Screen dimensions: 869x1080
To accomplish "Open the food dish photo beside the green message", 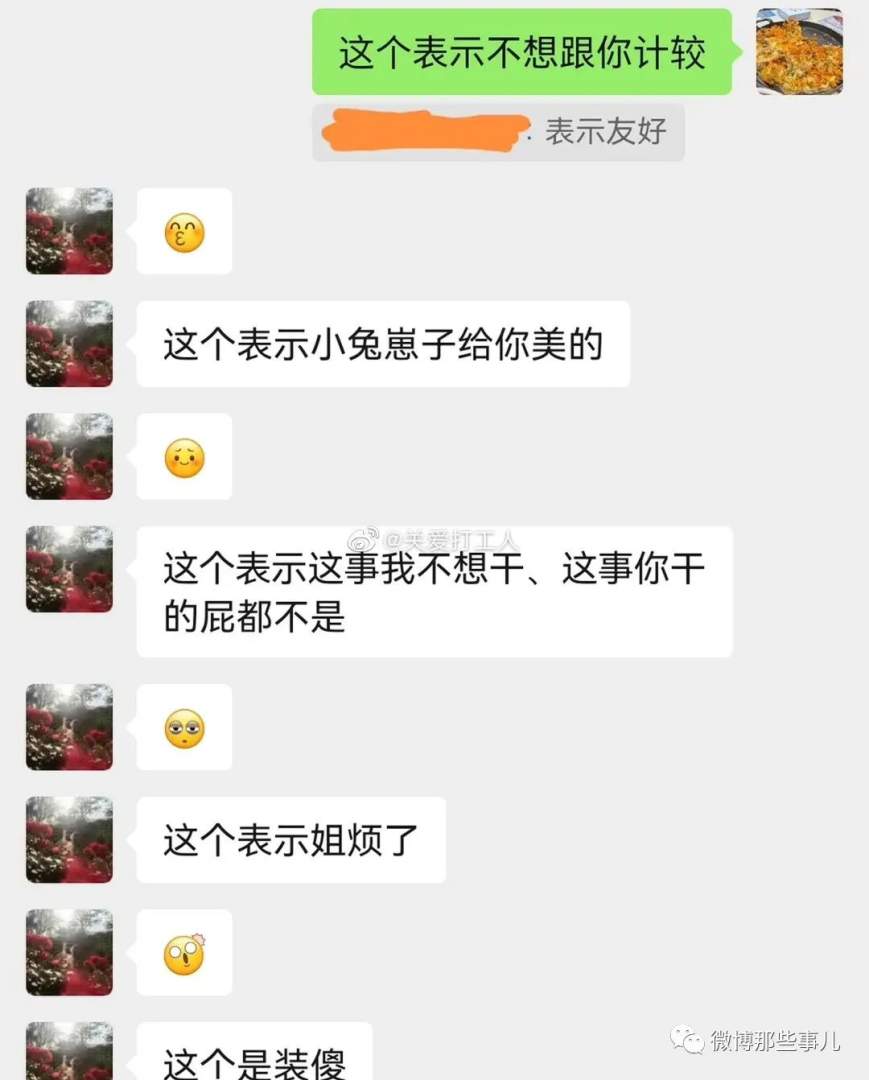I will (x=799, y=52).
